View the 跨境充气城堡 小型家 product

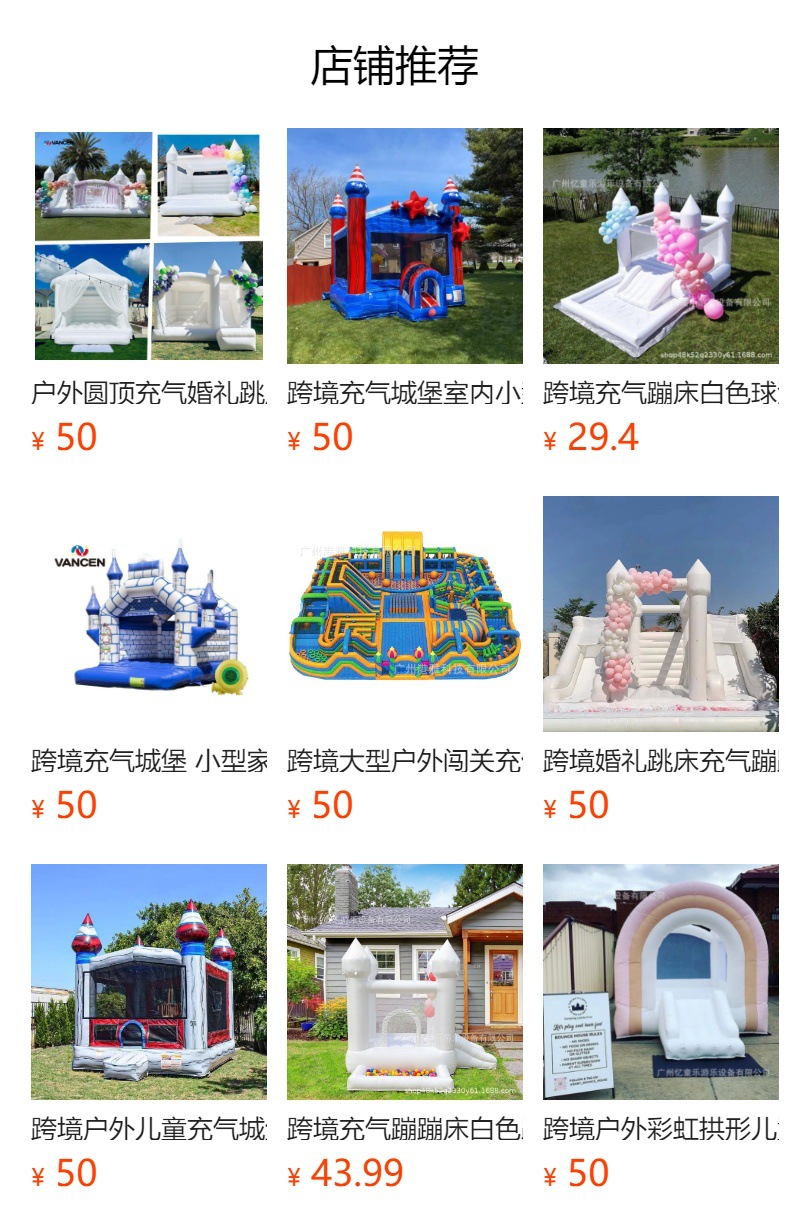[x=149, y=660]
